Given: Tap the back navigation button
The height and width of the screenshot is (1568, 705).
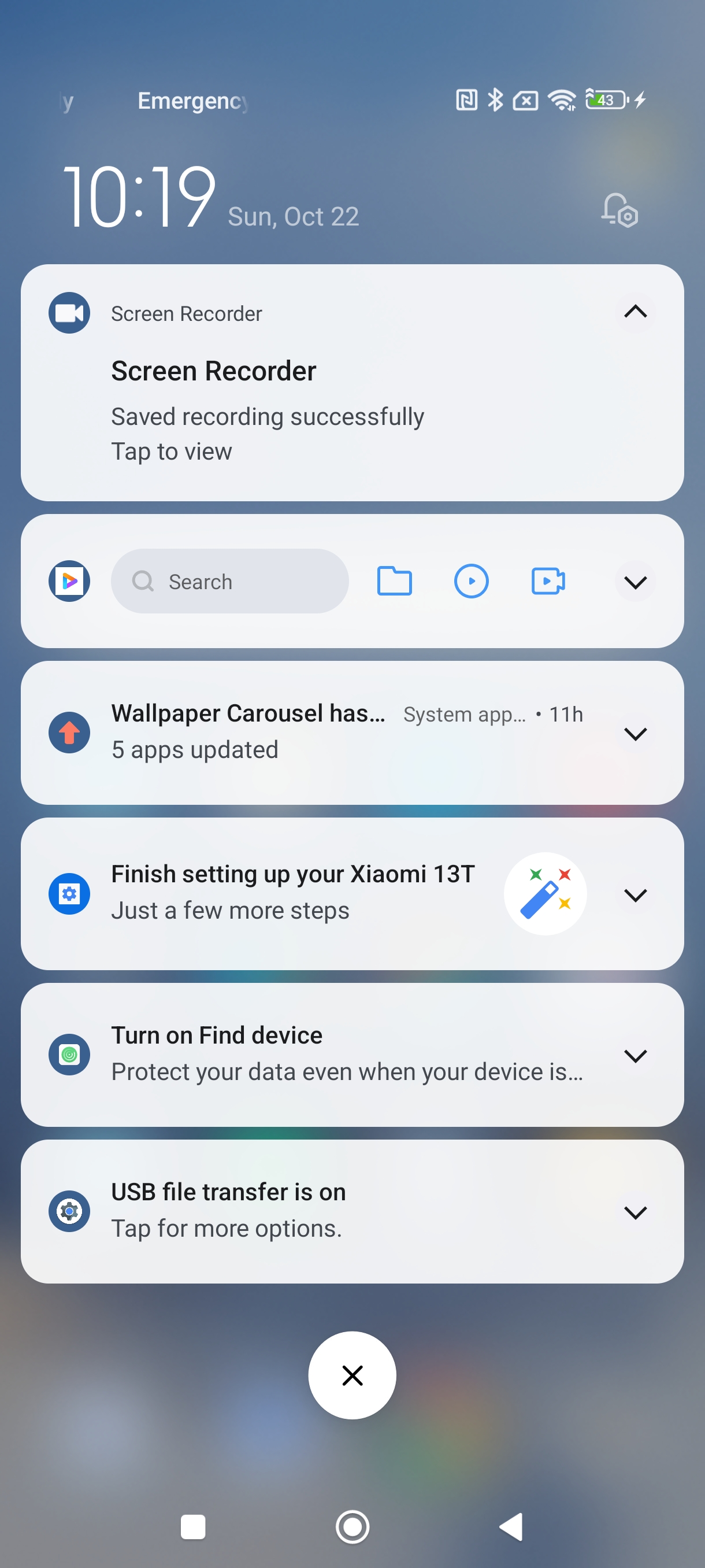Looking at the screenshot, I should [511, 1526].
